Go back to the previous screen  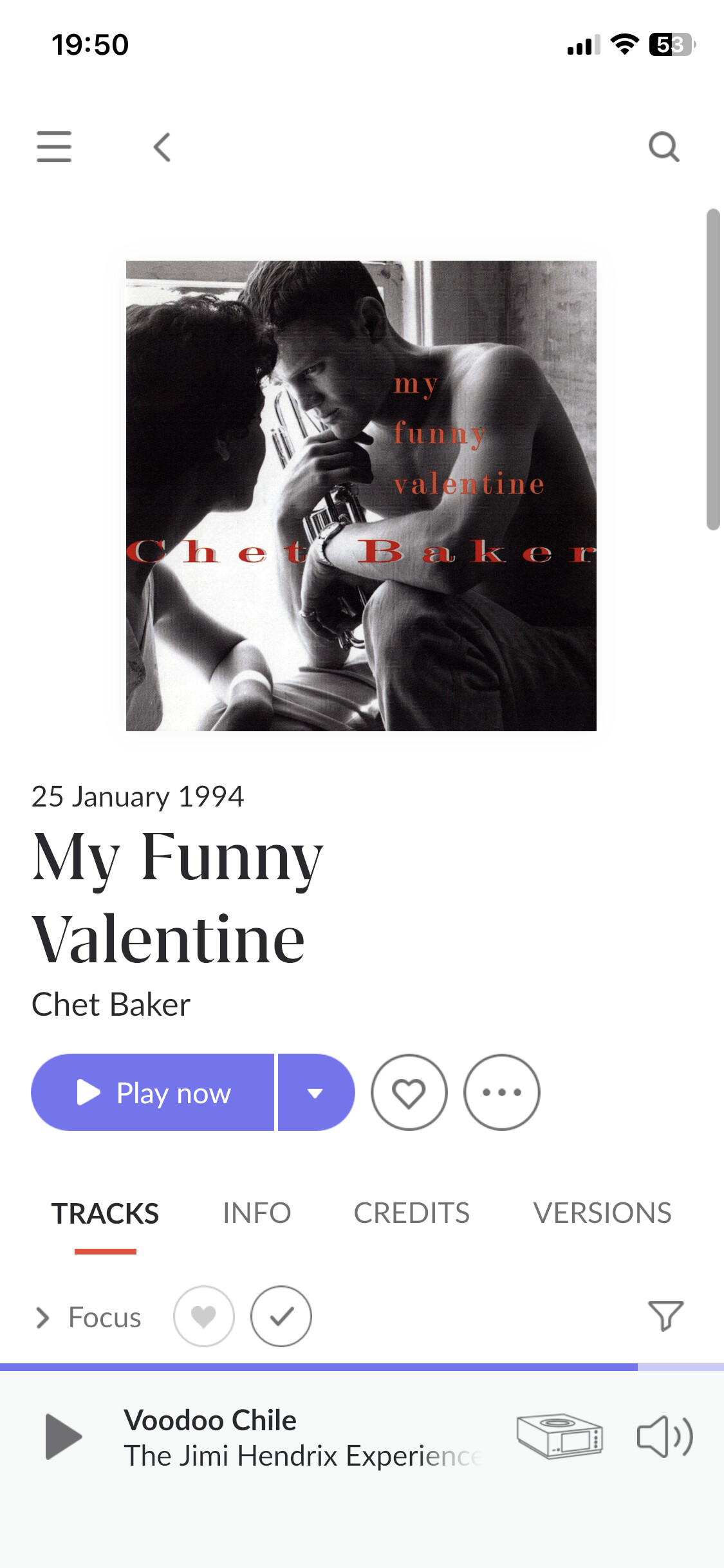tap(162, 147)
